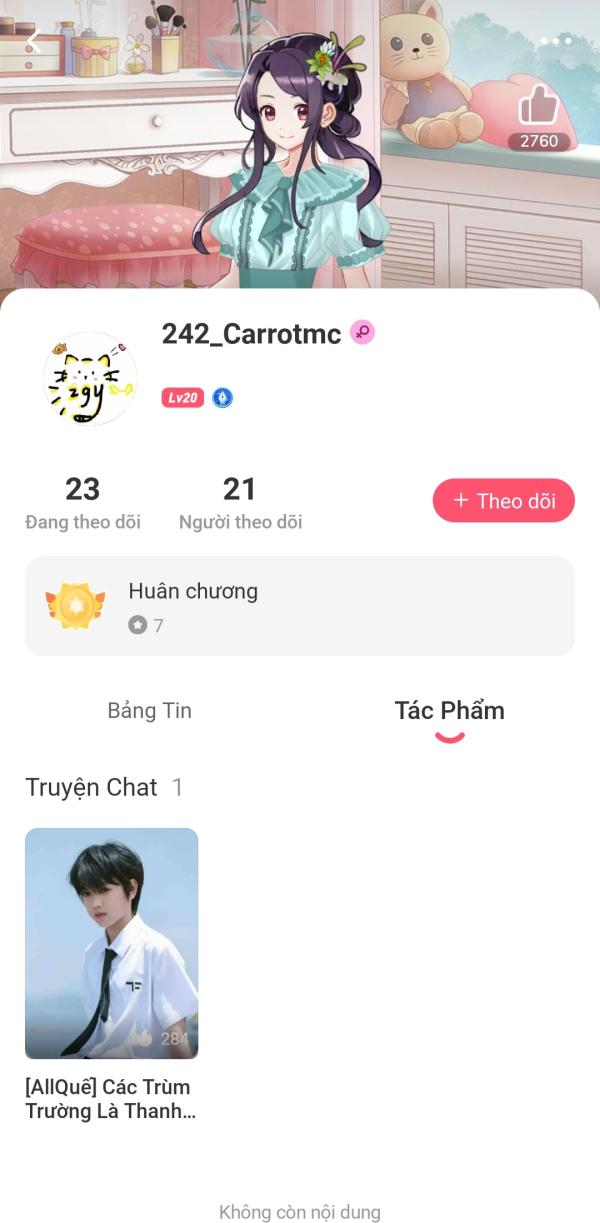
Task: Open the Huân chương medals card
Action: tap(300, 606)
